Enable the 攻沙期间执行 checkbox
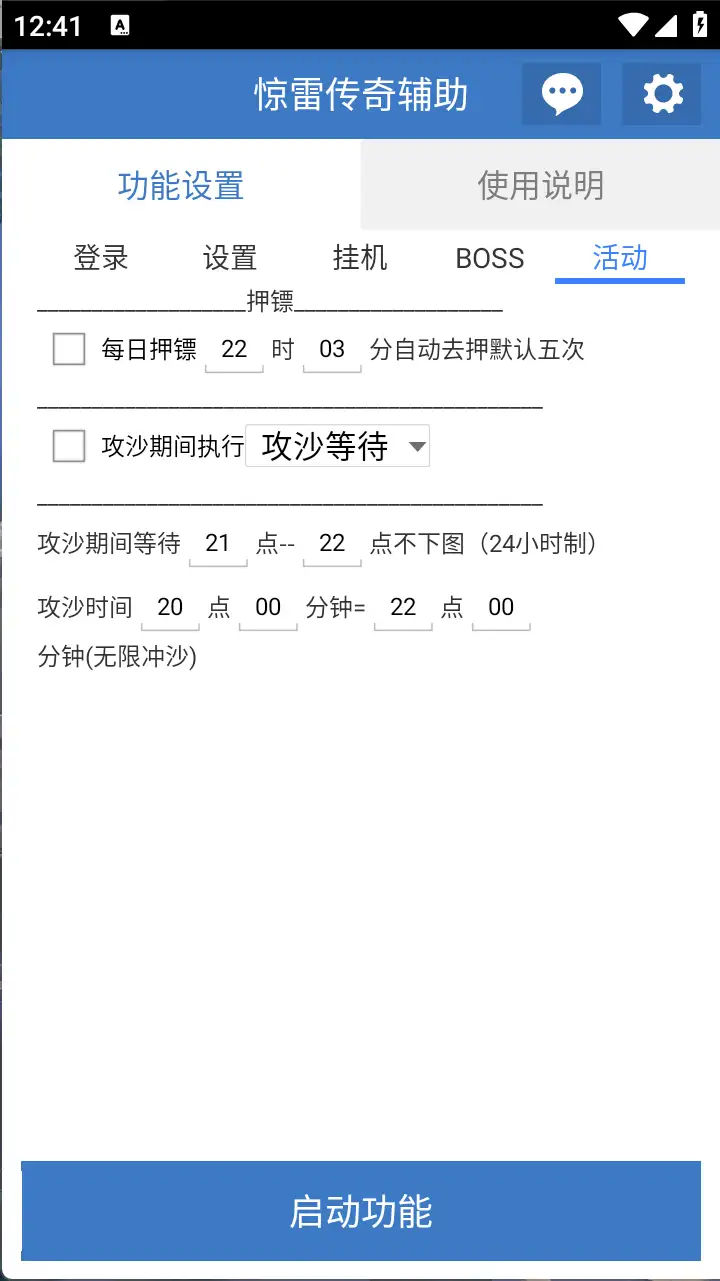This screenshot has width=720, height=1281. coord(68,447)
